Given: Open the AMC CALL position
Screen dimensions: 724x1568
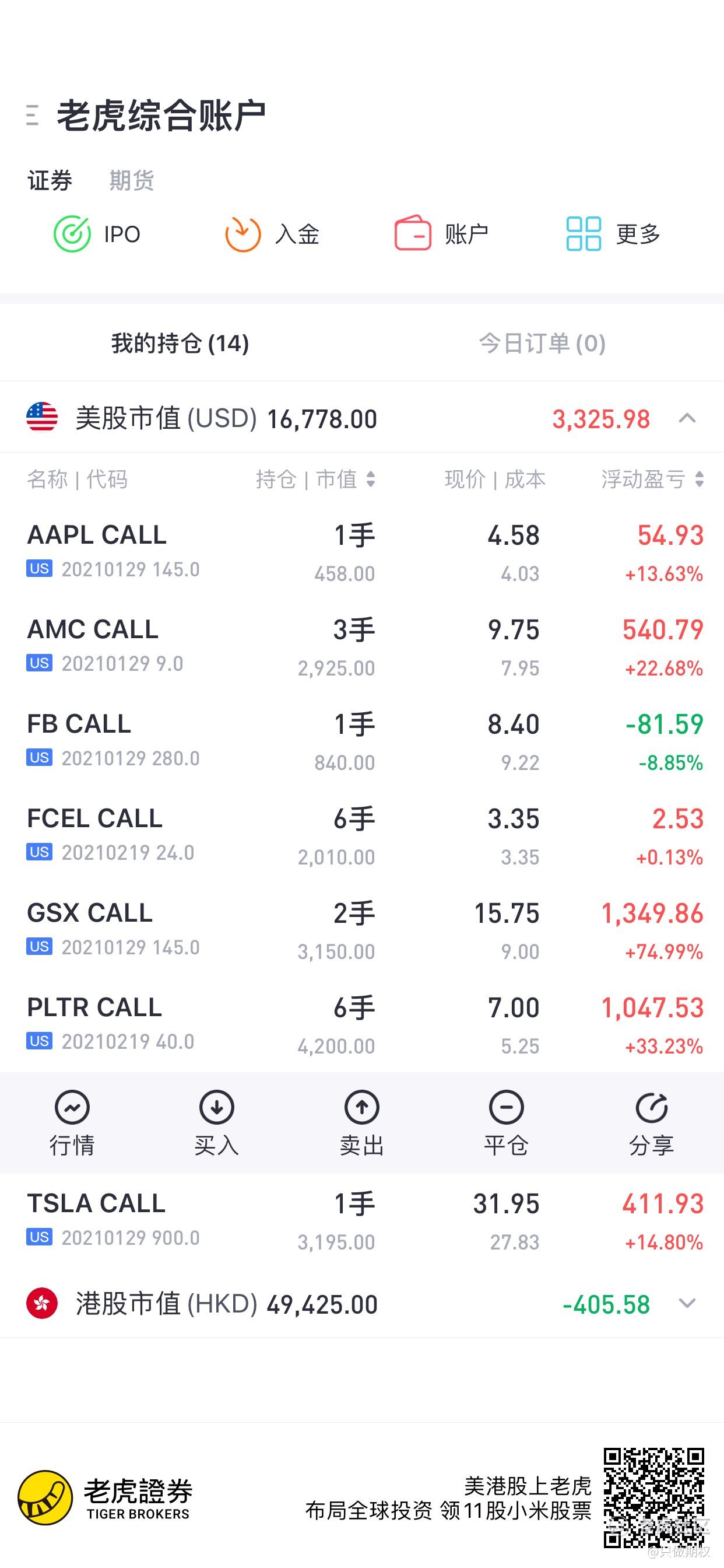Looking at the screenshot, I should [362, 647].
